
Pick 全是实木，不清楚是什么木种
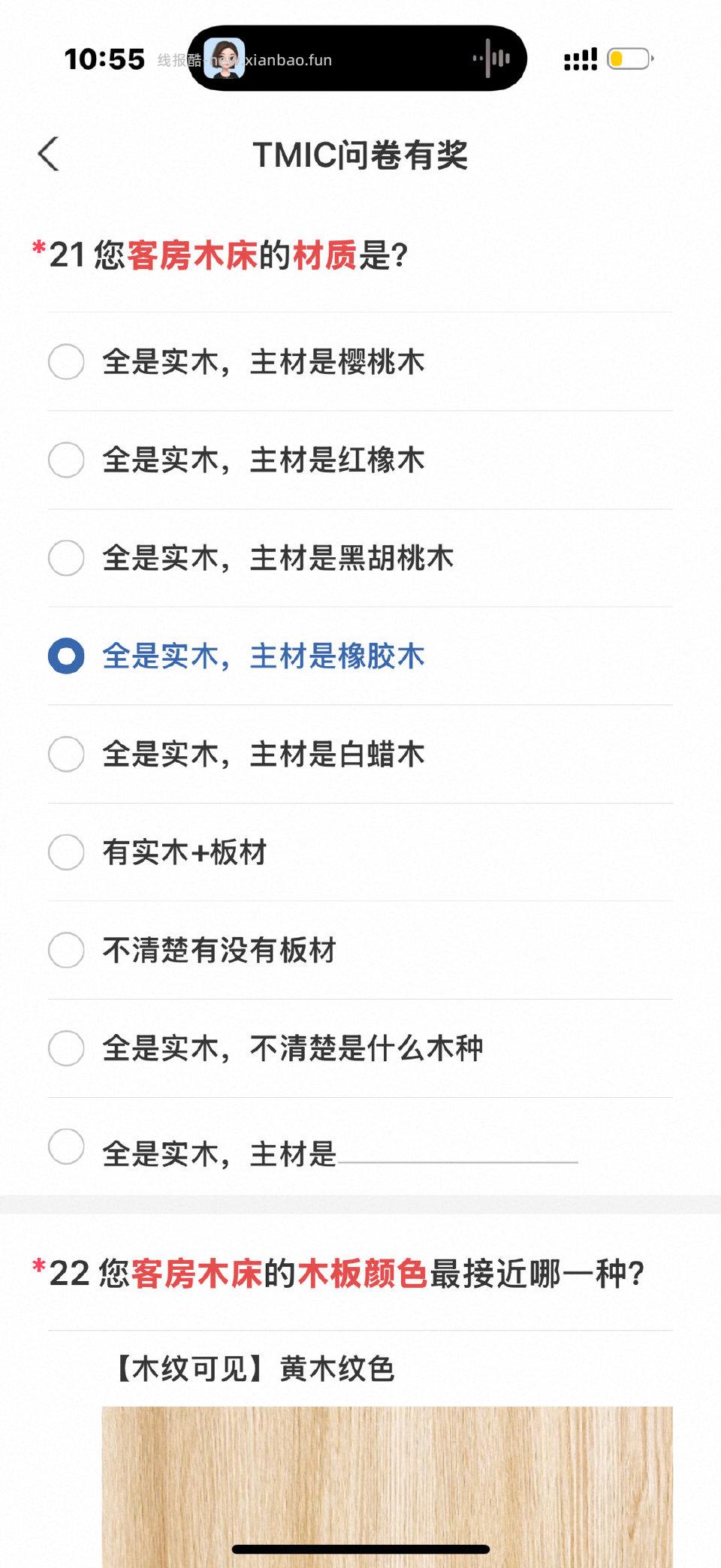point(66,1048)
